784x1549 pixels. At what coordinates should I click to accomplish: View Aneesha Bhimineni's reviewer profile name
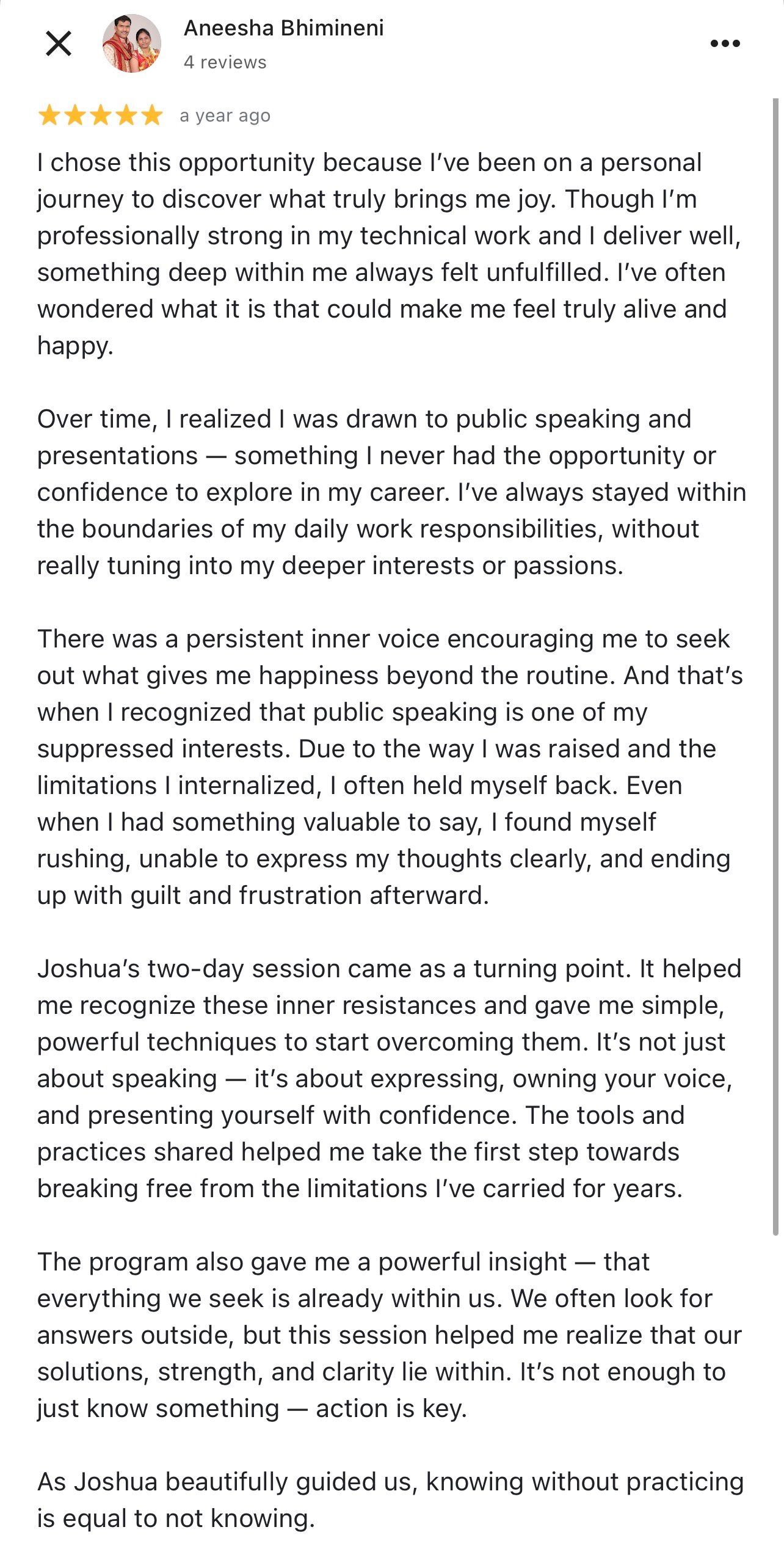tap(284, 28)
